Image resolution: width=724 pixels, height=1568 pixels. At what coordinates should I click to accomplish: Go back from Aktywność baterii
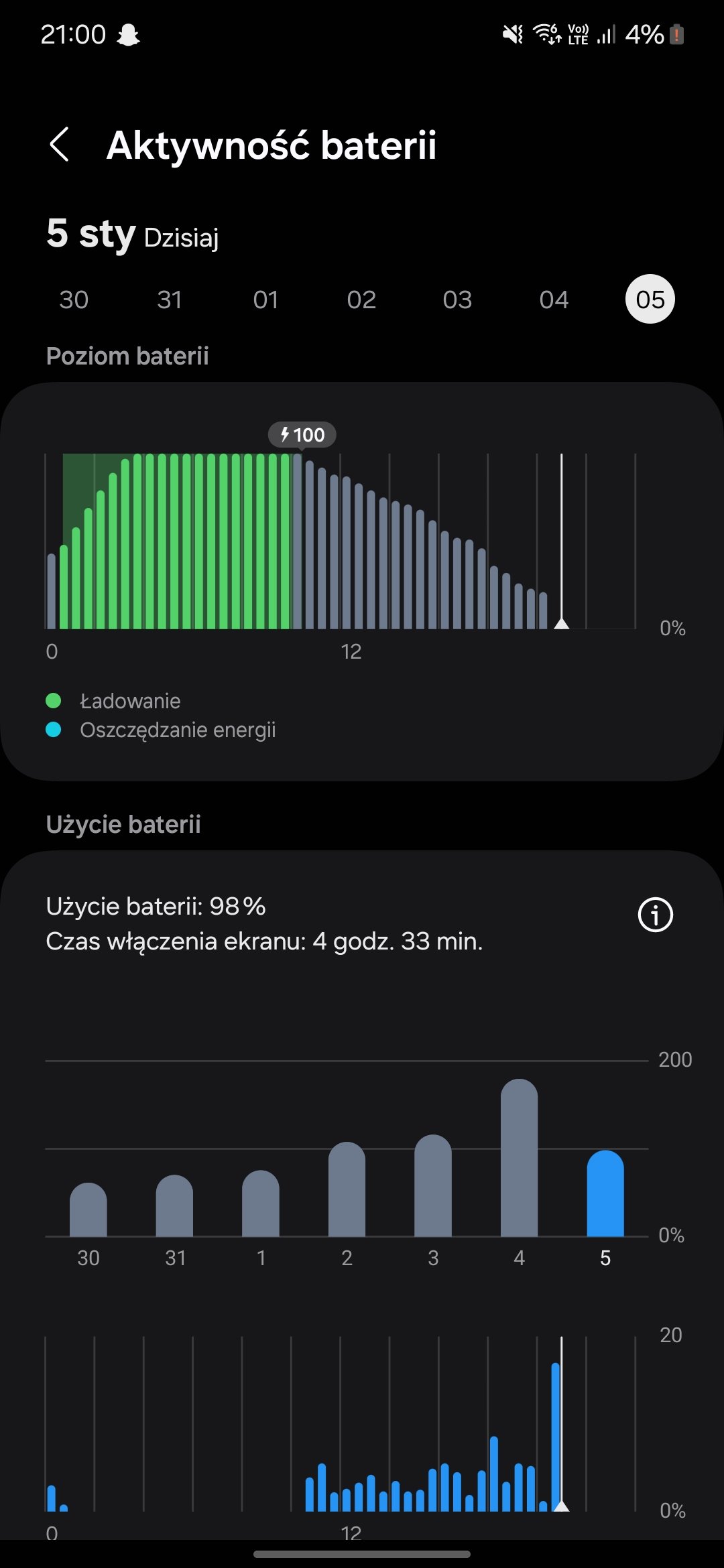[x=60, y=144]
